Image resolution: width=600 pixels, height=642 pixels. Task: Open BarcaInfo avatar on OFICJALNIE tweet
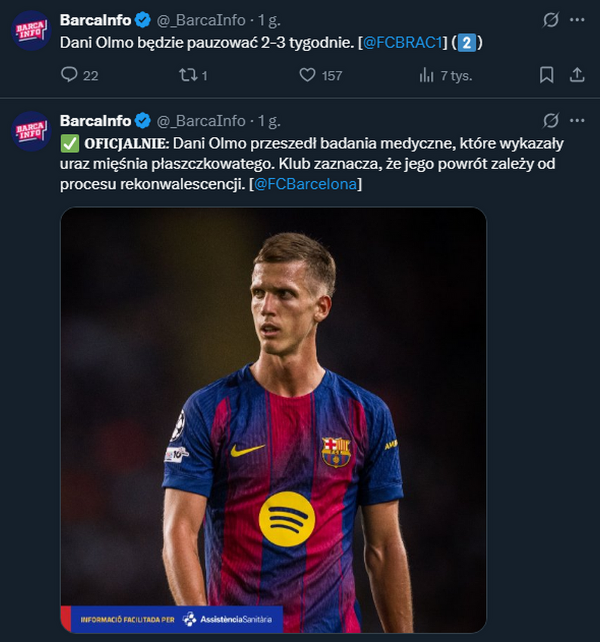coord(31,130)
